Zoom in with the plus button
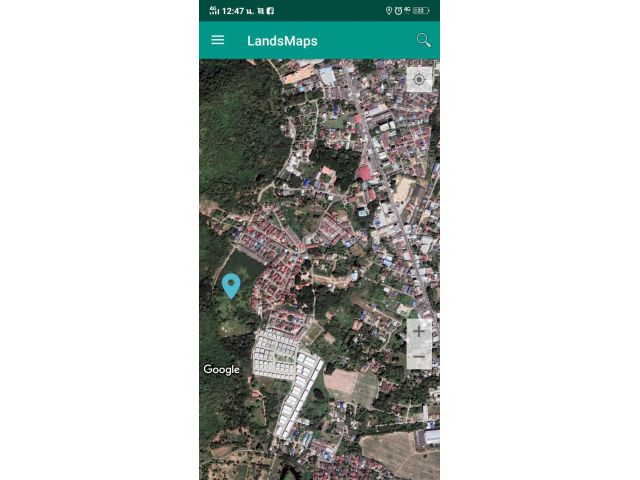The width and height of the screenshot is (640, 480). click(x=419, y=330)
